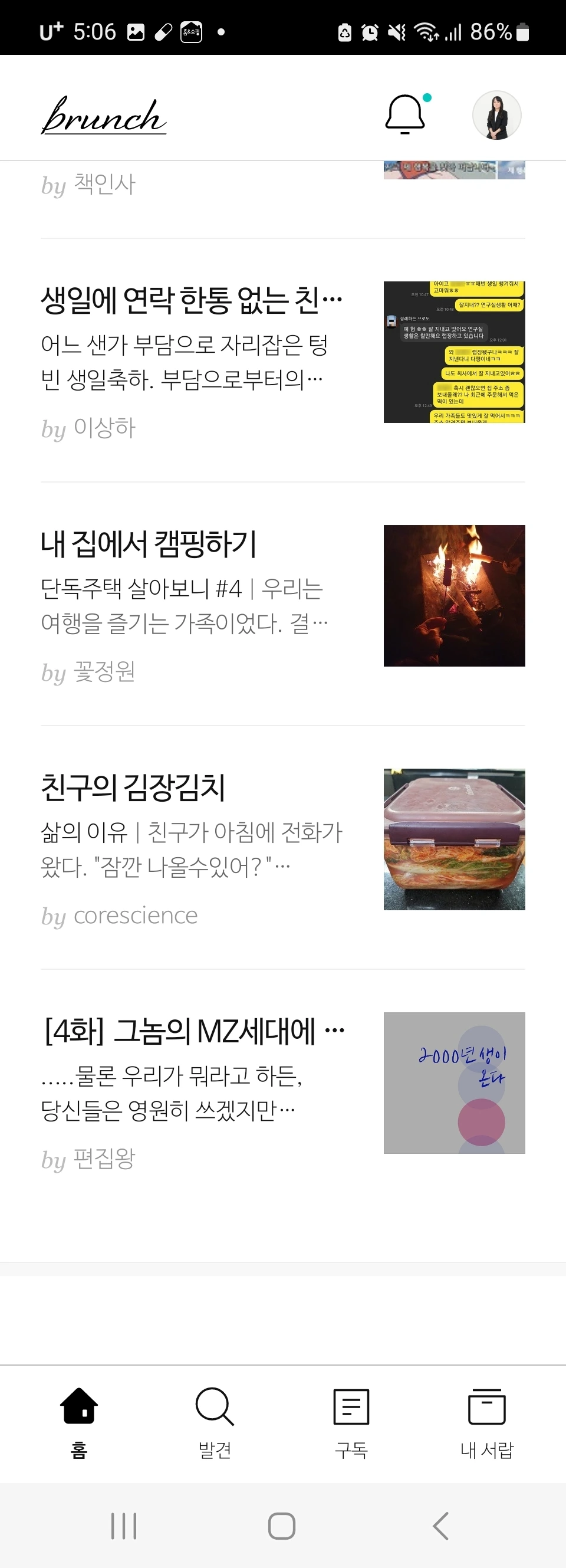Open the story '친구의 김장김치'
Viewport: 566px width, 1568px height.
tap(133, 787)
